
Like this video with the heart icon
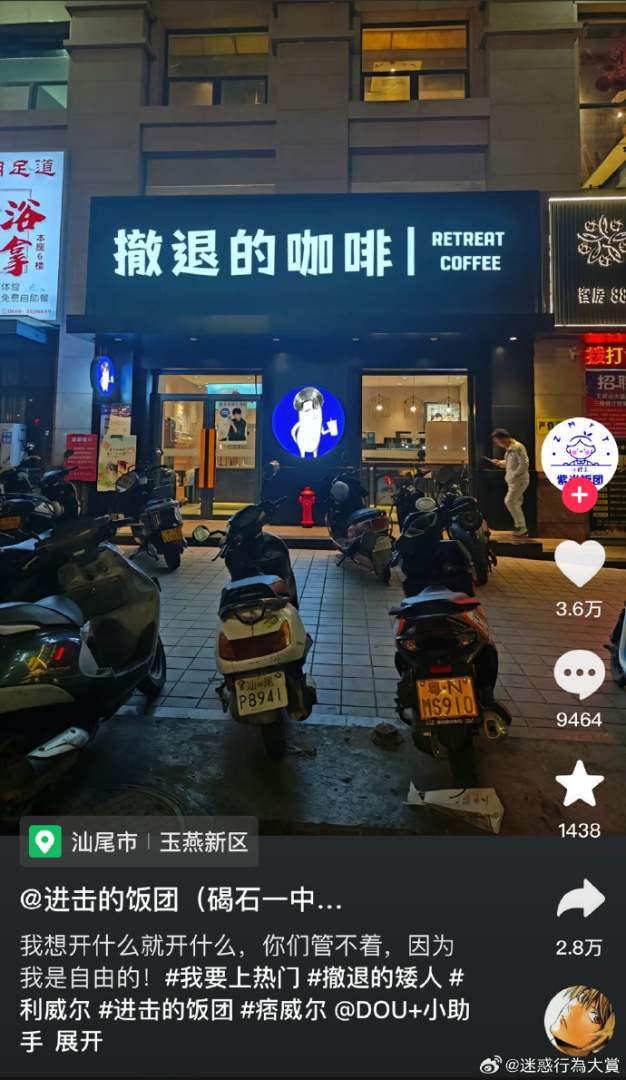(x=580, y=564)
